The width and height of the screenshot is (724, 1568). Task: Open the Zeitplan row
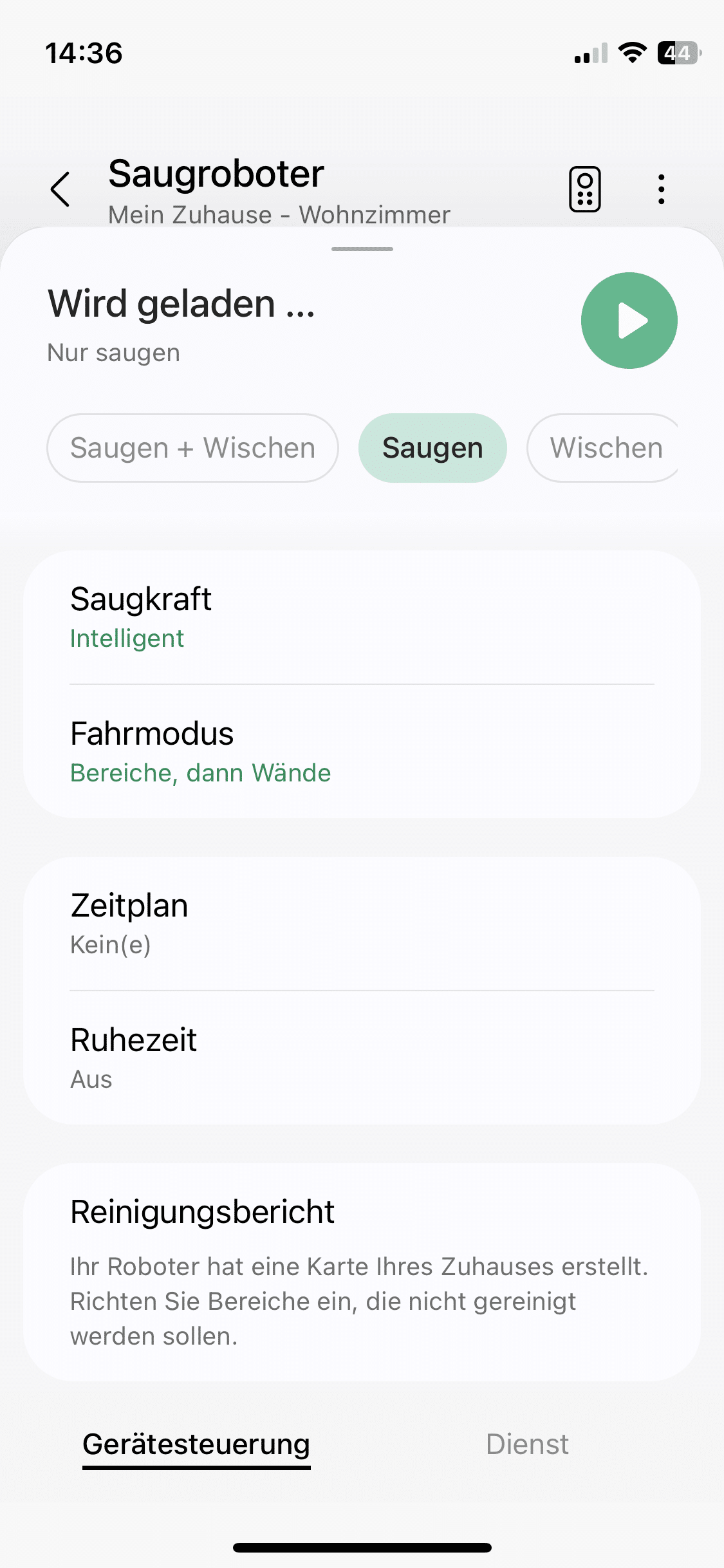tap(362, 924)
